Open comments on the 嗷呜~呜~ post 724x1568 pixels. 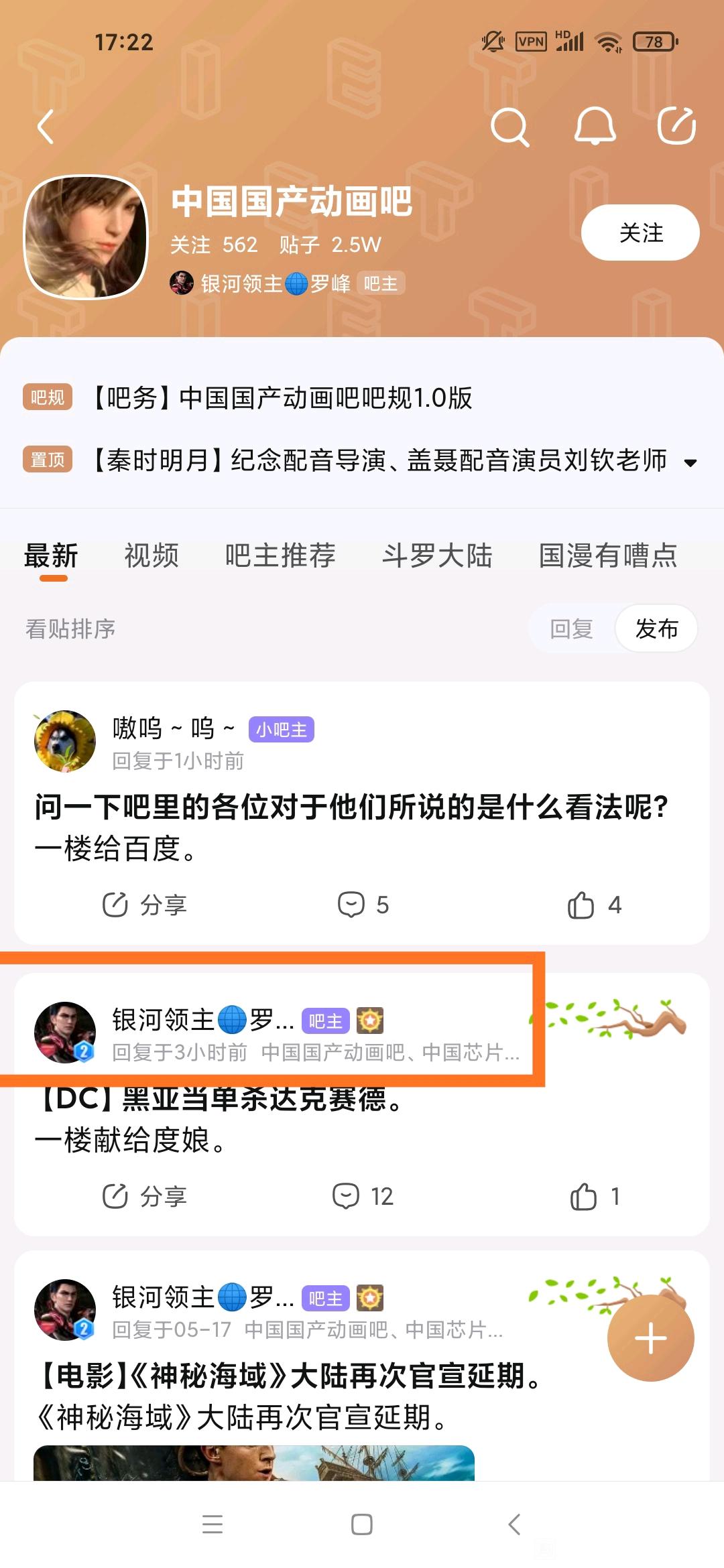coord(363,905)
